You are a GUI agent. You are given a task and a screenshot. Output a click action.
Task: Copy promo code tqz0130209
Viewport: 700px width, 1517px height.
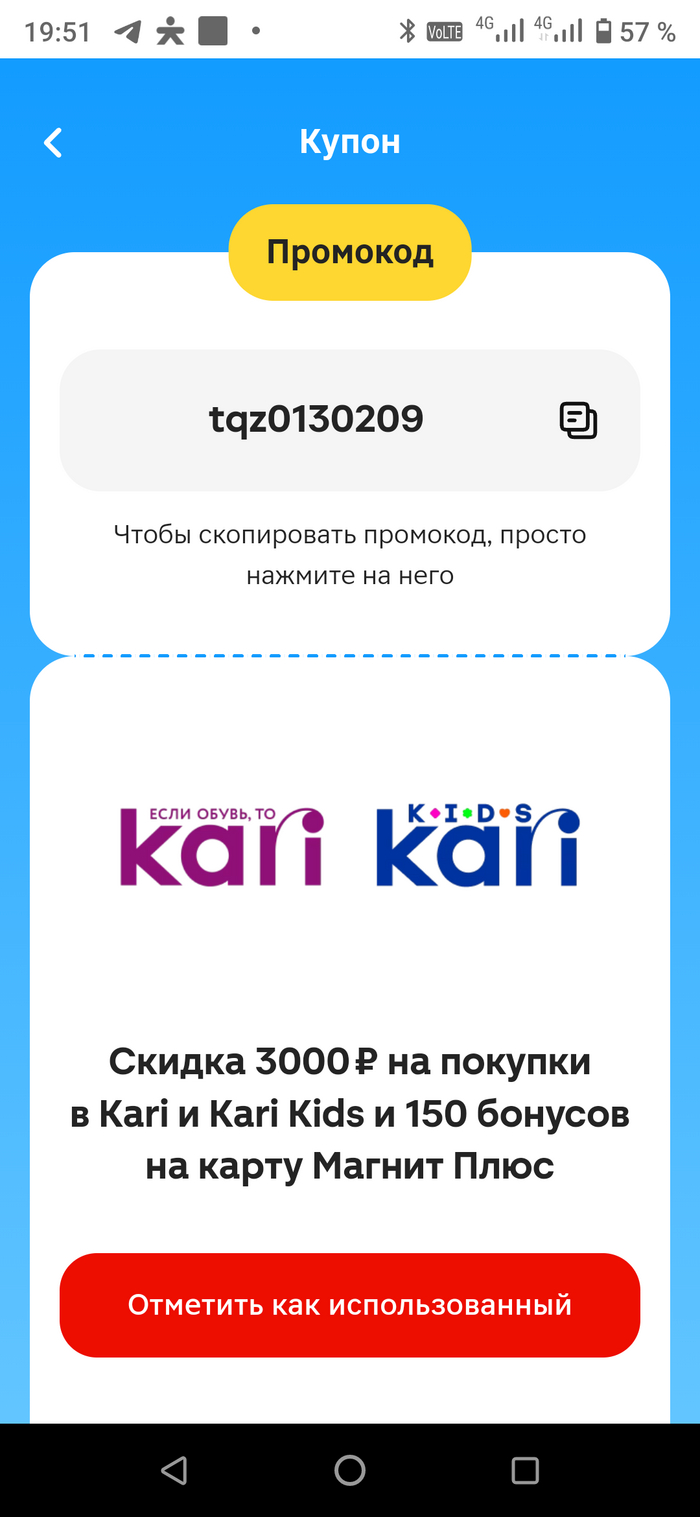coord(316,420)
